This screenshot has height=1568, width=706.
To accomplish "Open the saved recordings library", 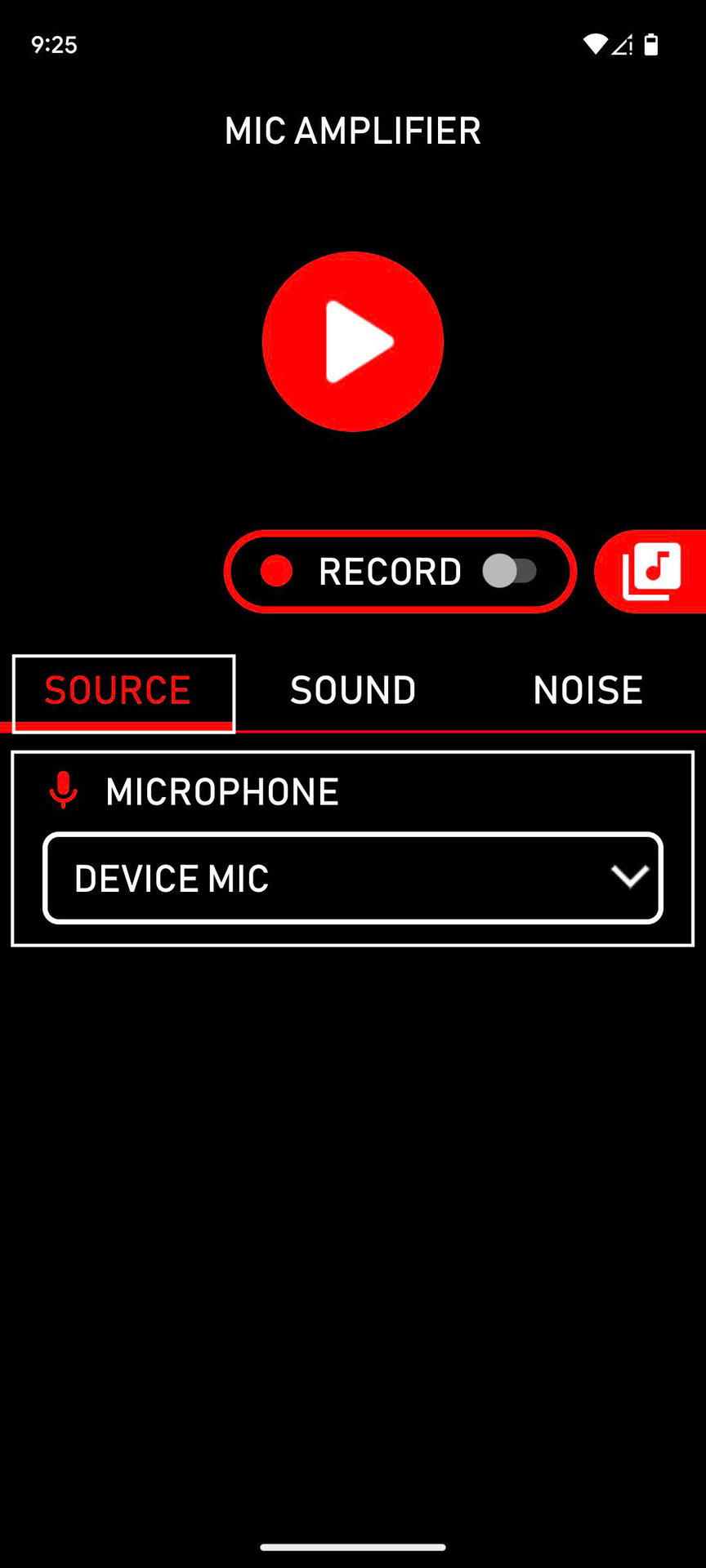I will click(x=651, y=571).
